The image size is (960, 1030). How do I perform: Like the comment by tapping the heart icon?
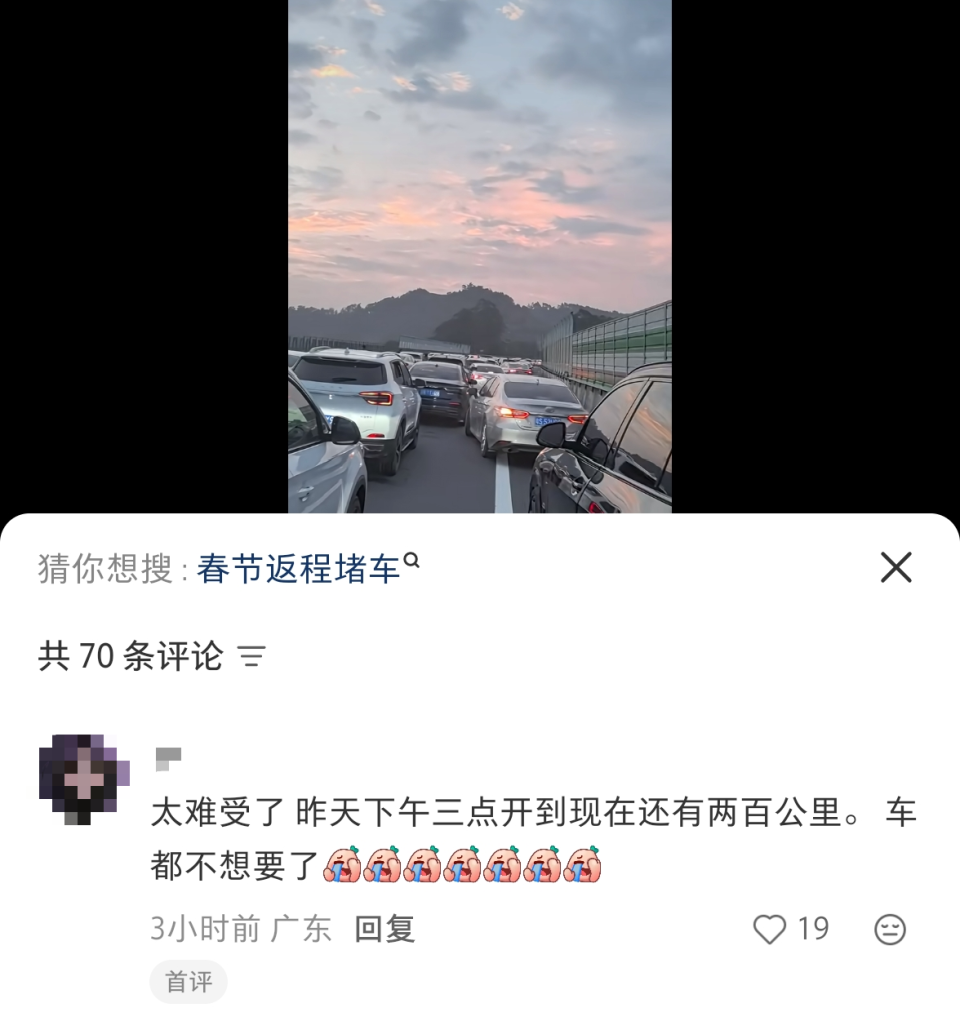(768, 930)
